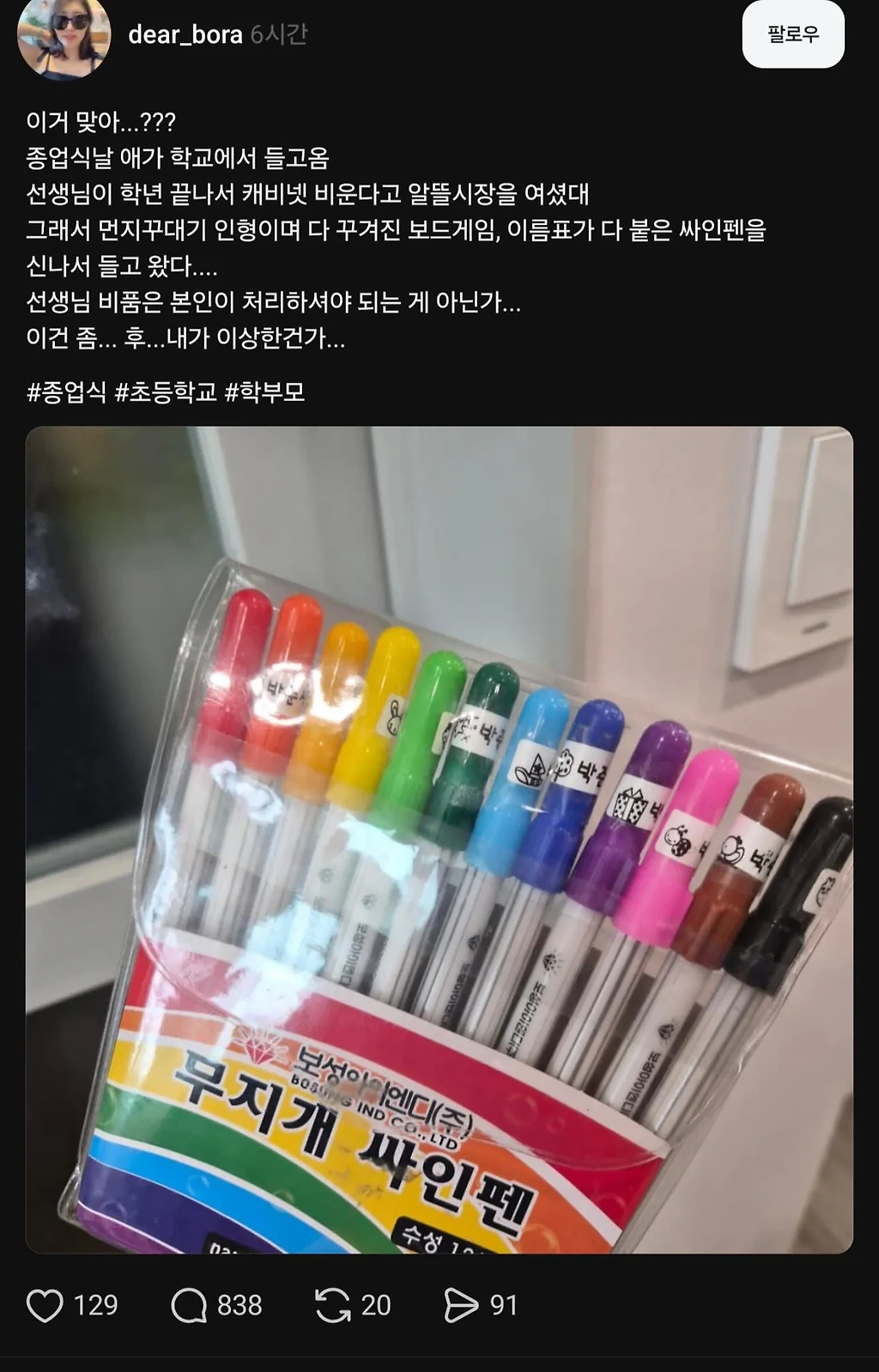Open the #종업식 hashtag
Screen dimensions: 879x1372
tap(67, 392)
